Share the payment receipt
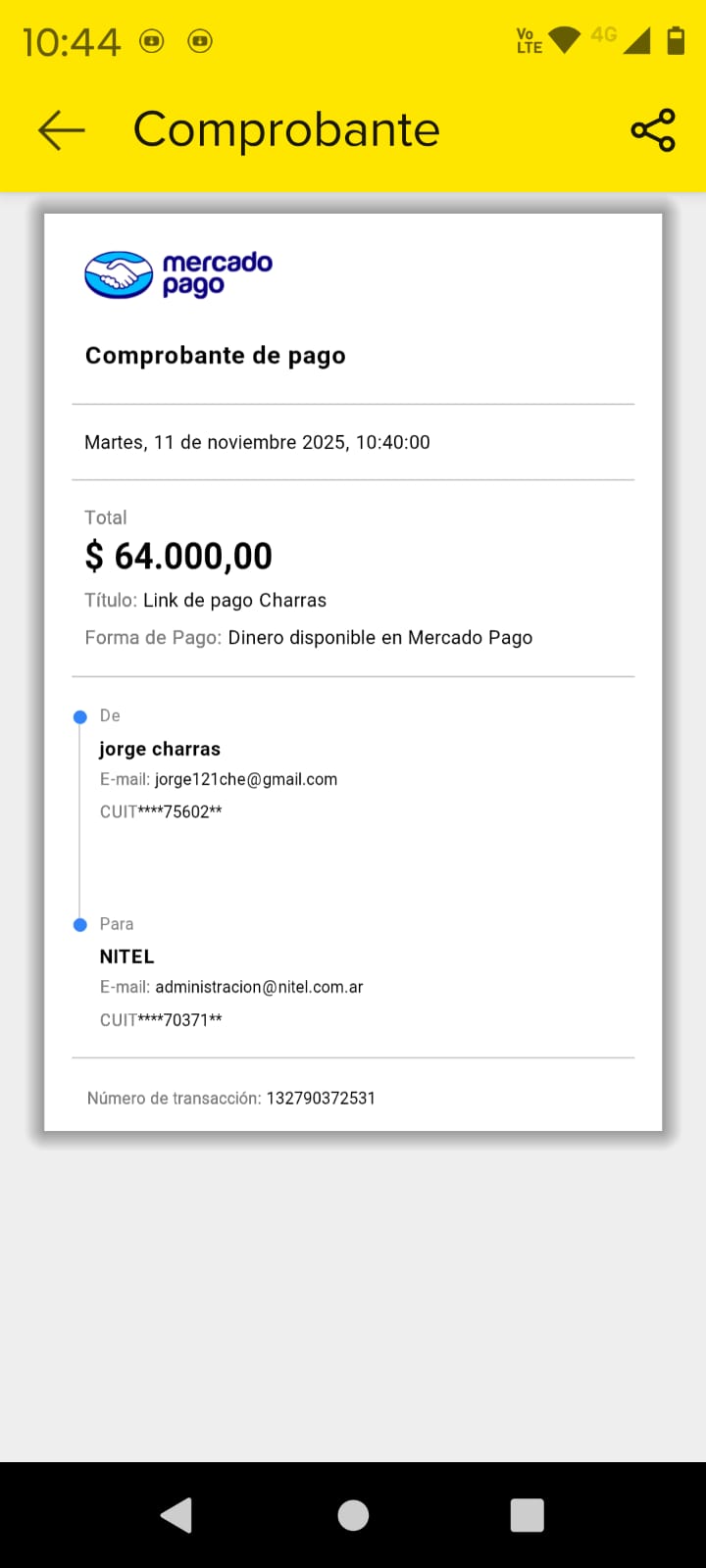 (653, 130)
